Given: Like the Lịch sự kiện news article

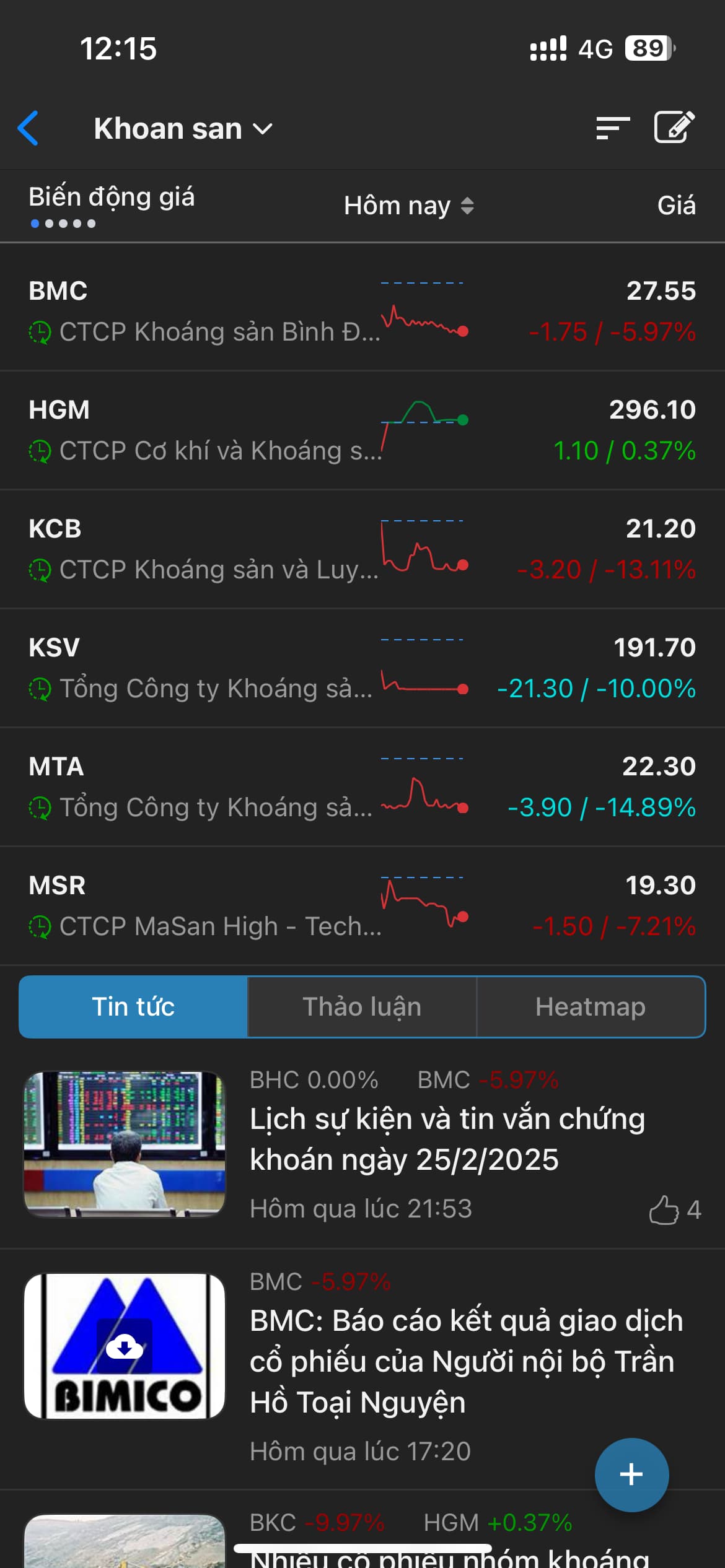Looking at the screenshot, I should pyautogui.click(x=664, y=1209).
